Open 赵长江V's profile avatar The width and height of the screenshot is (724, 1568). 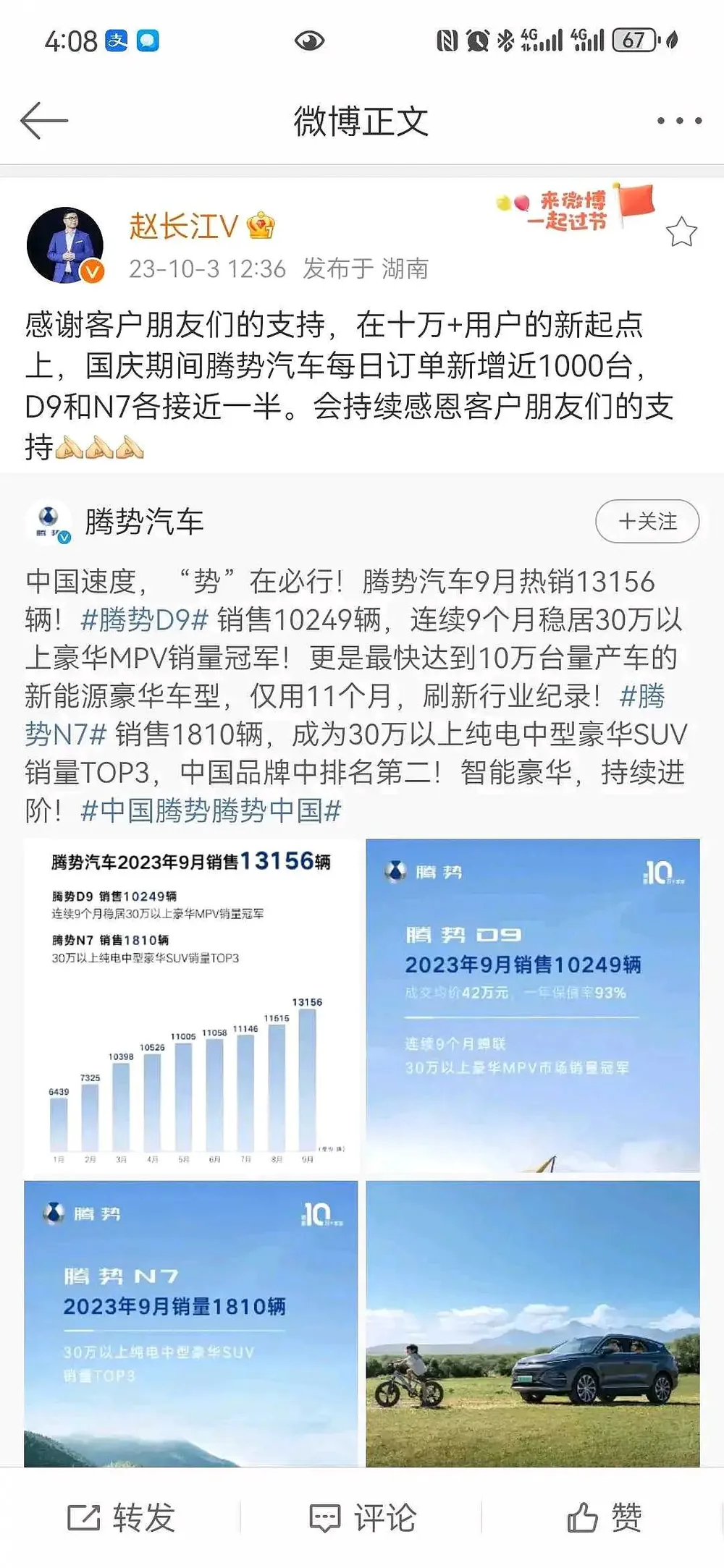(x=65, y=245)
